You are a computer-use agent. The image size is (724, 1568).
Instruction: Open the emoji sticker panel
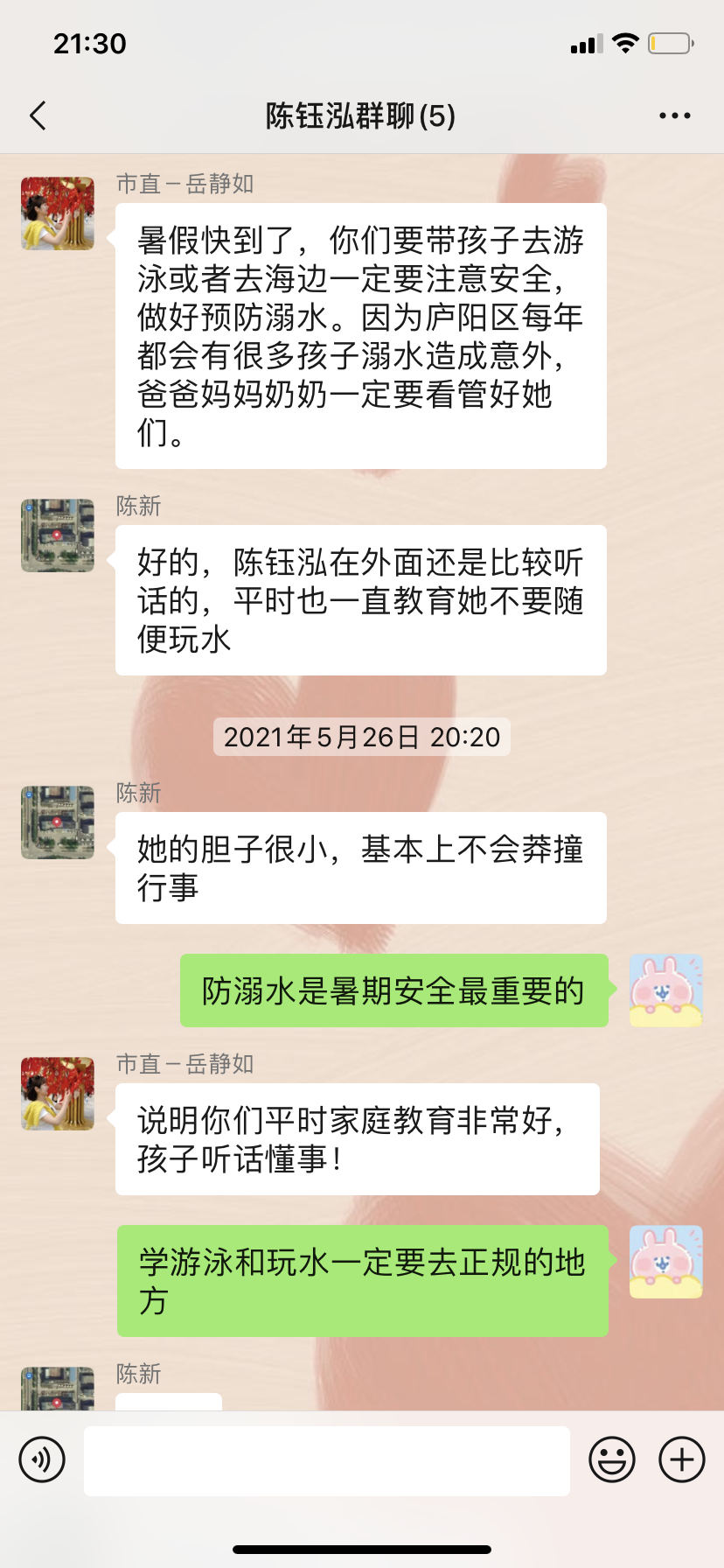[x=612, y=1459]
